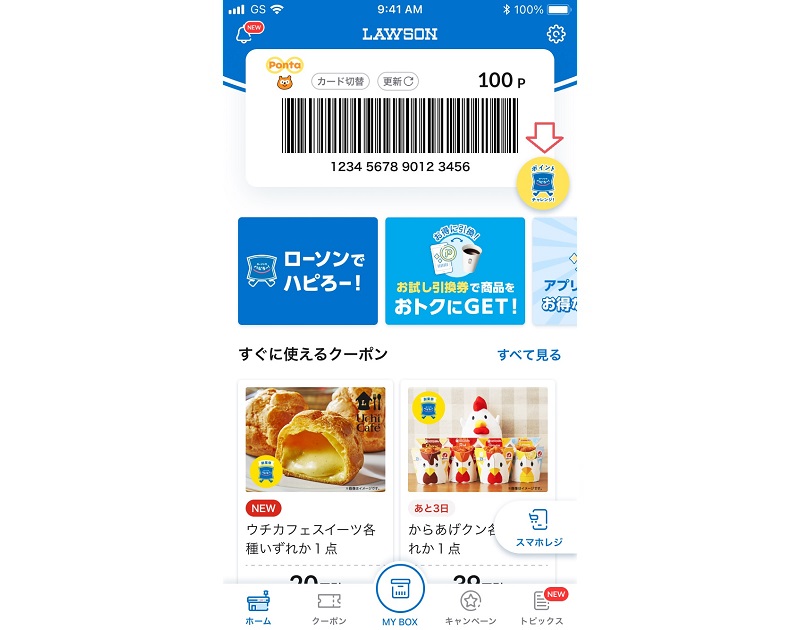Open the settings gear

click(556, 35)
